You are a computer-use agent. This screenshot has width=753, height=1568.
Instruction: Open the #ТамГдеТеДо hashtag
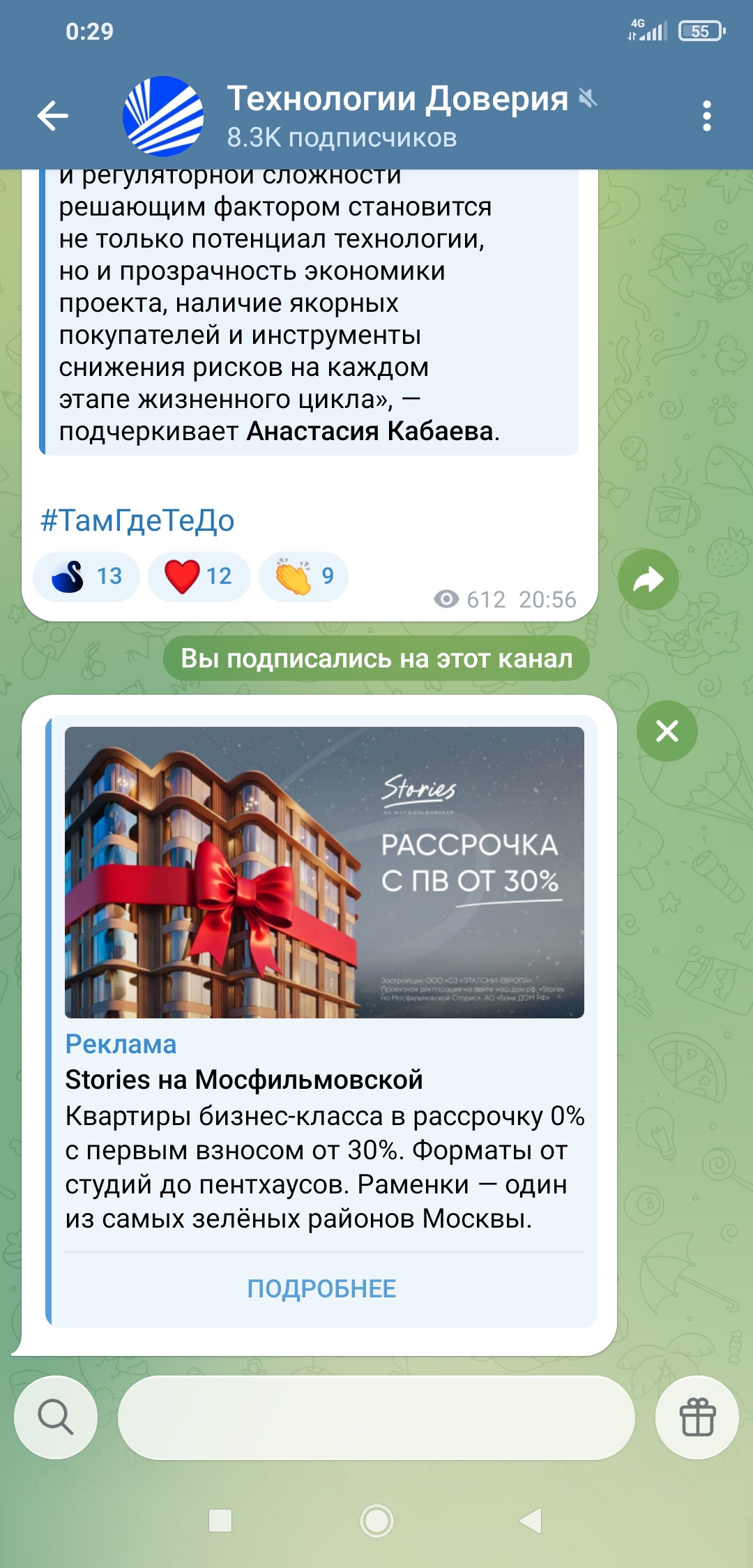(137, 520)
